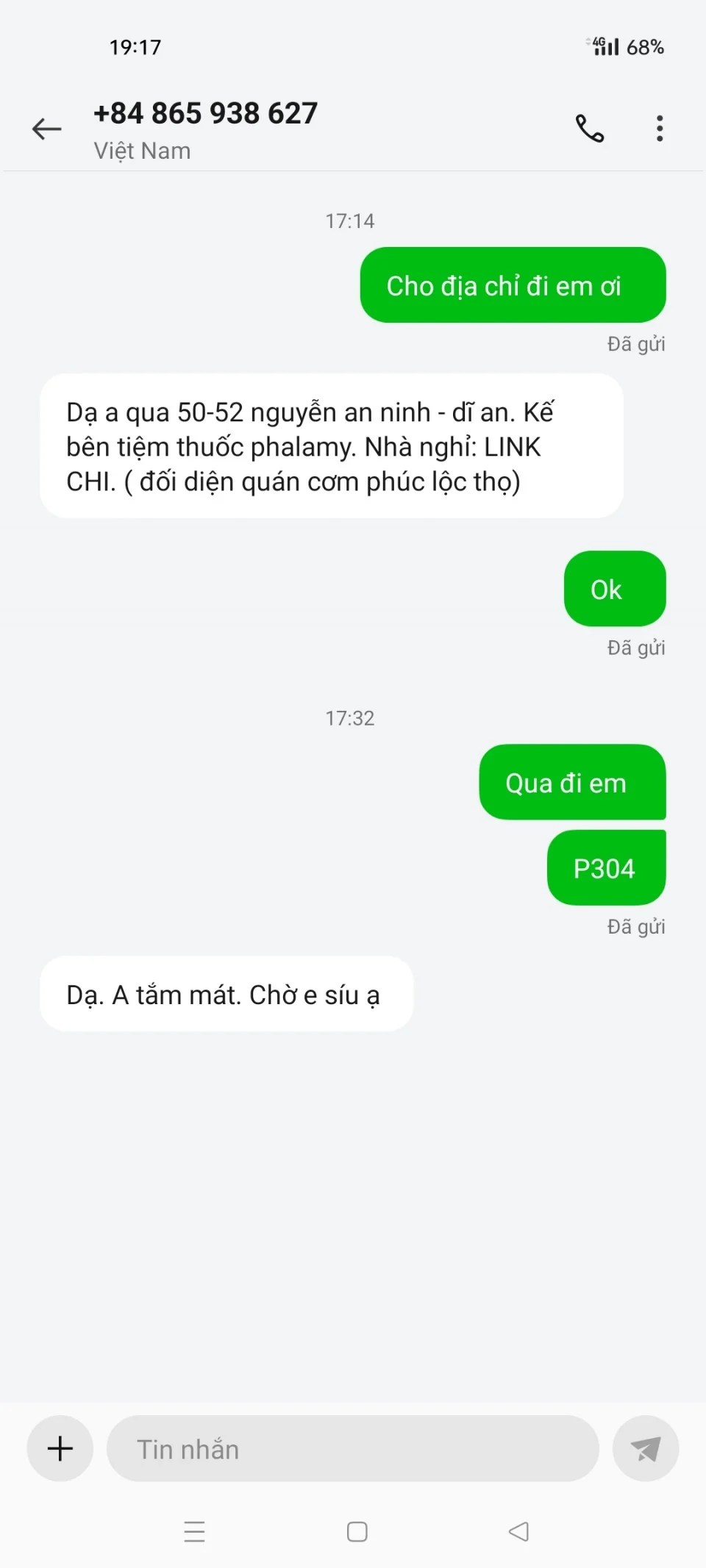Call the number +84 865 938 627
Screen dimensions: 706x1568
(589, 129)
